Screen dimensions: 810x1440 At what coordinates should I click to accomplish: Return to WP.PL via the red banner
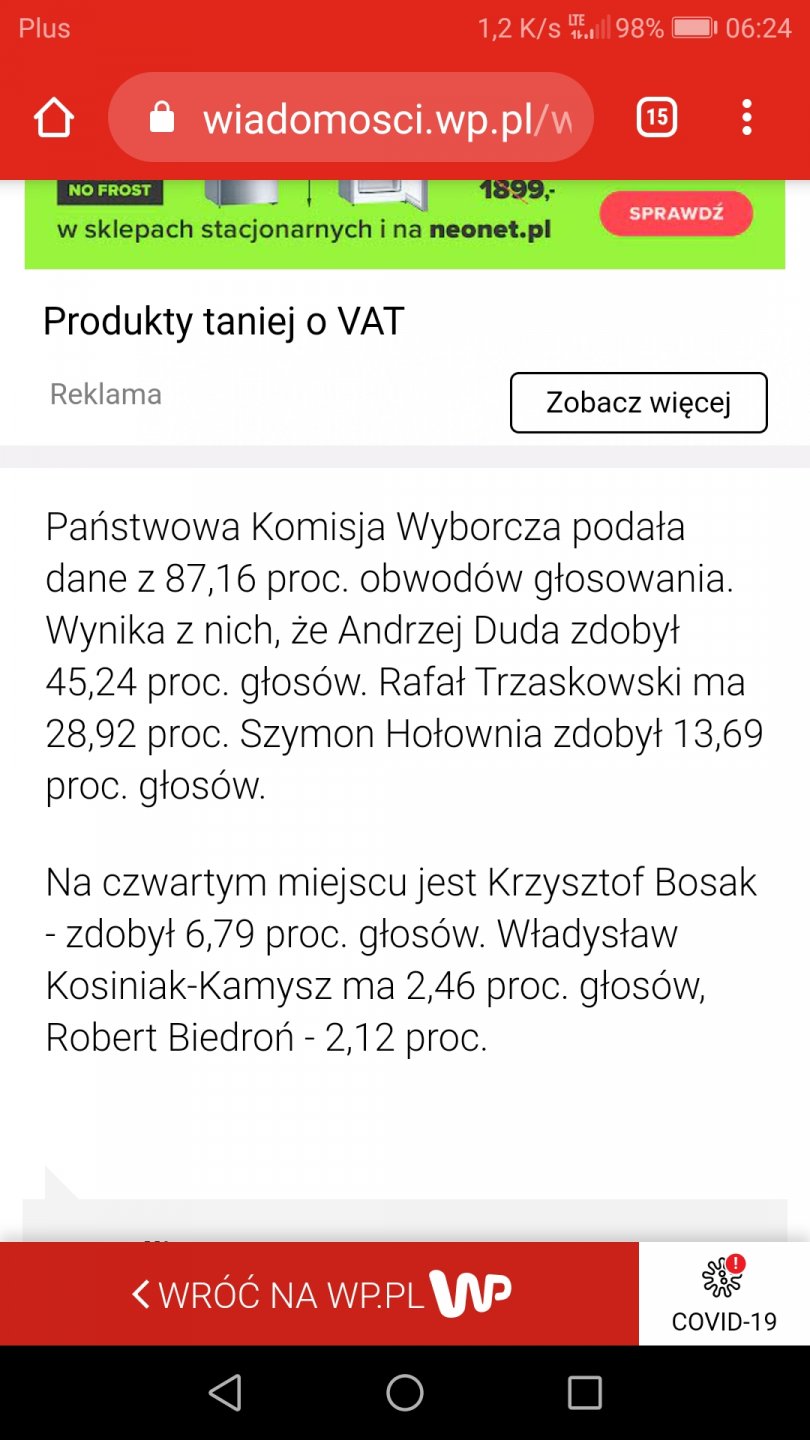[320, 1294]
